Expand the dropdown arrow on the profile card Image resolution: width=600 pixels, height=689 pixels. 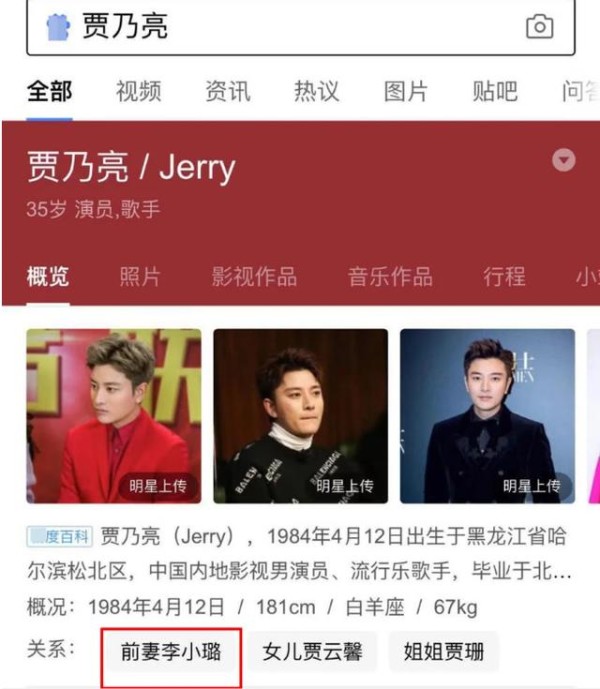pyautogui.click(x=564, y=160)
